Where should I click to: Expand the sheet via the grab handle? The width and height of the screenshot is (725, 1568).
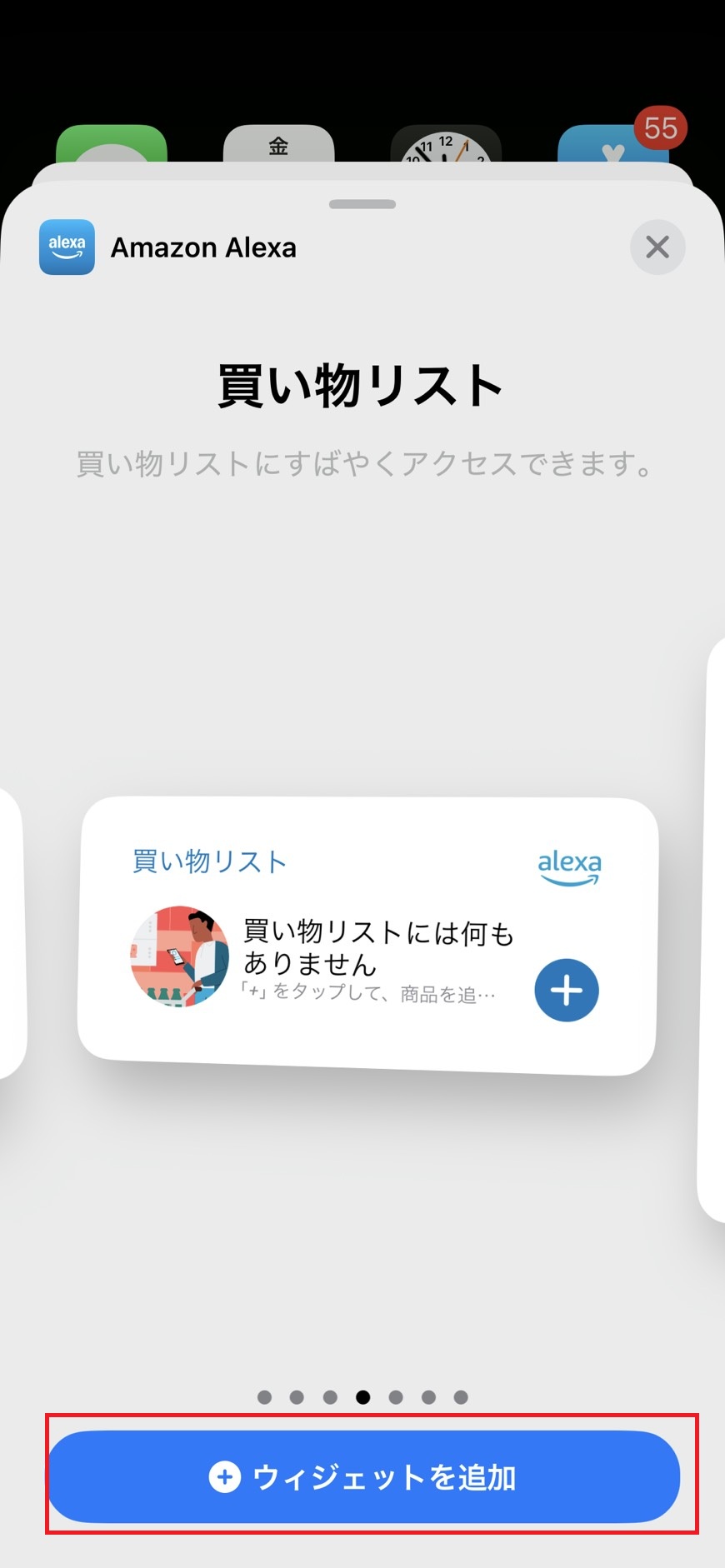[x=363, y=203]
